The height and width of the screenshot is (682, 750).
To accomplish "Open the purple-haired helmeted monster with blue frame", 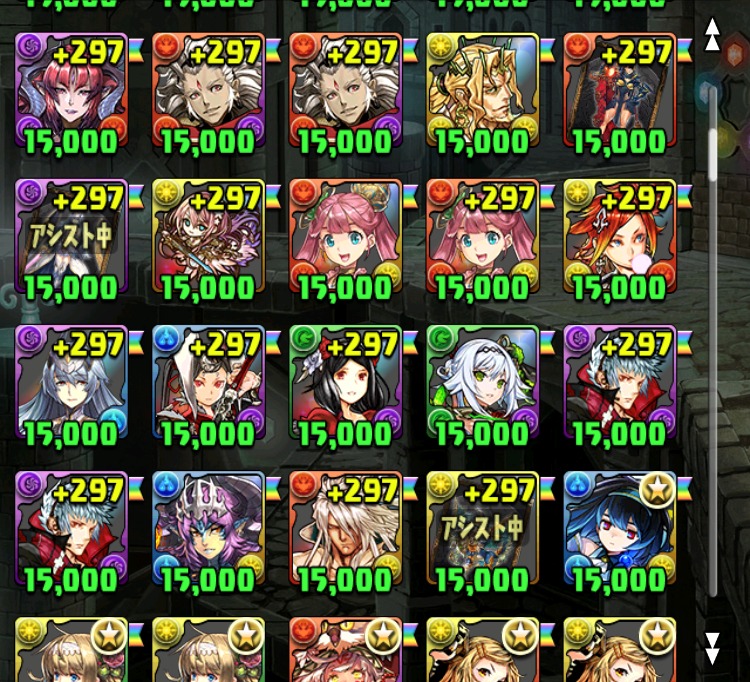I will [x=209, y=530].
